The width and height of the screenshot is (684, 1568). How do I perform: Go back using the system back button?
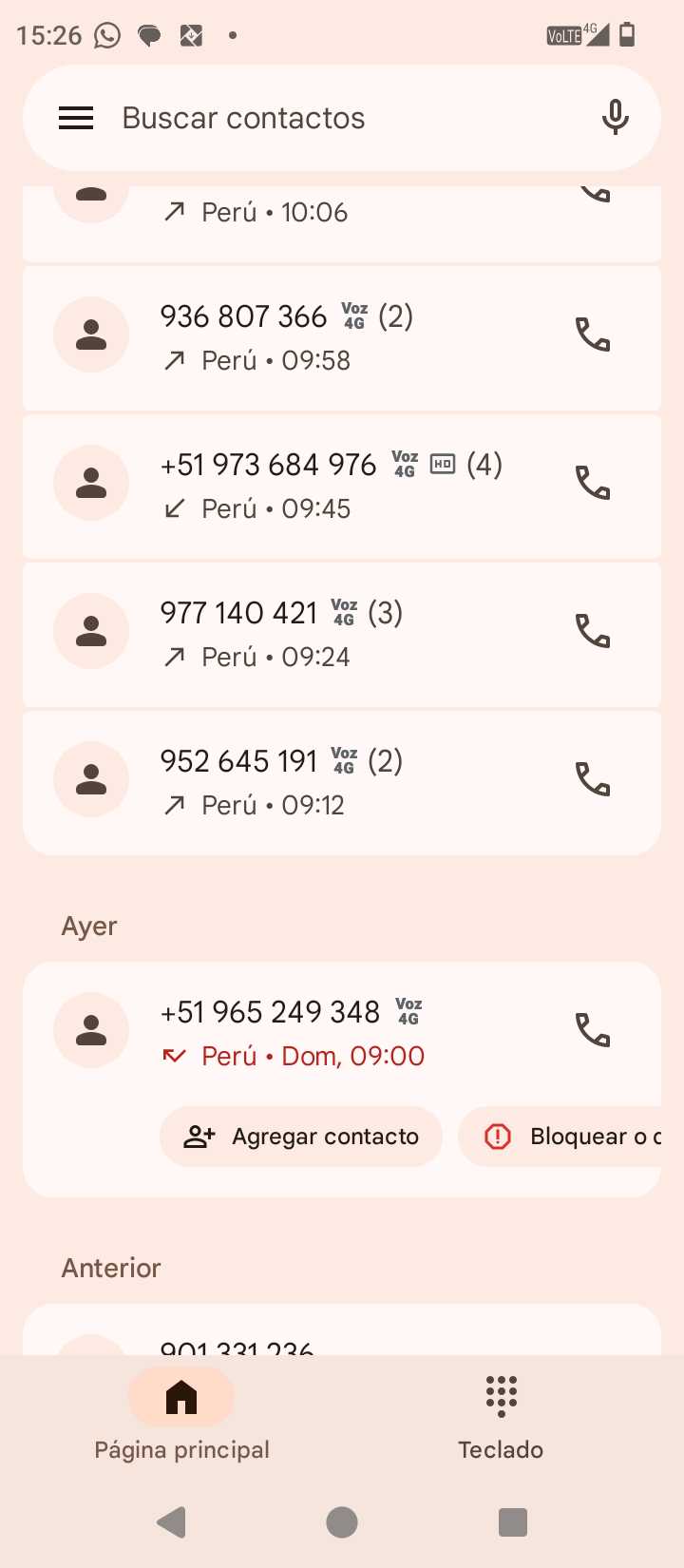pos(171,1522)
